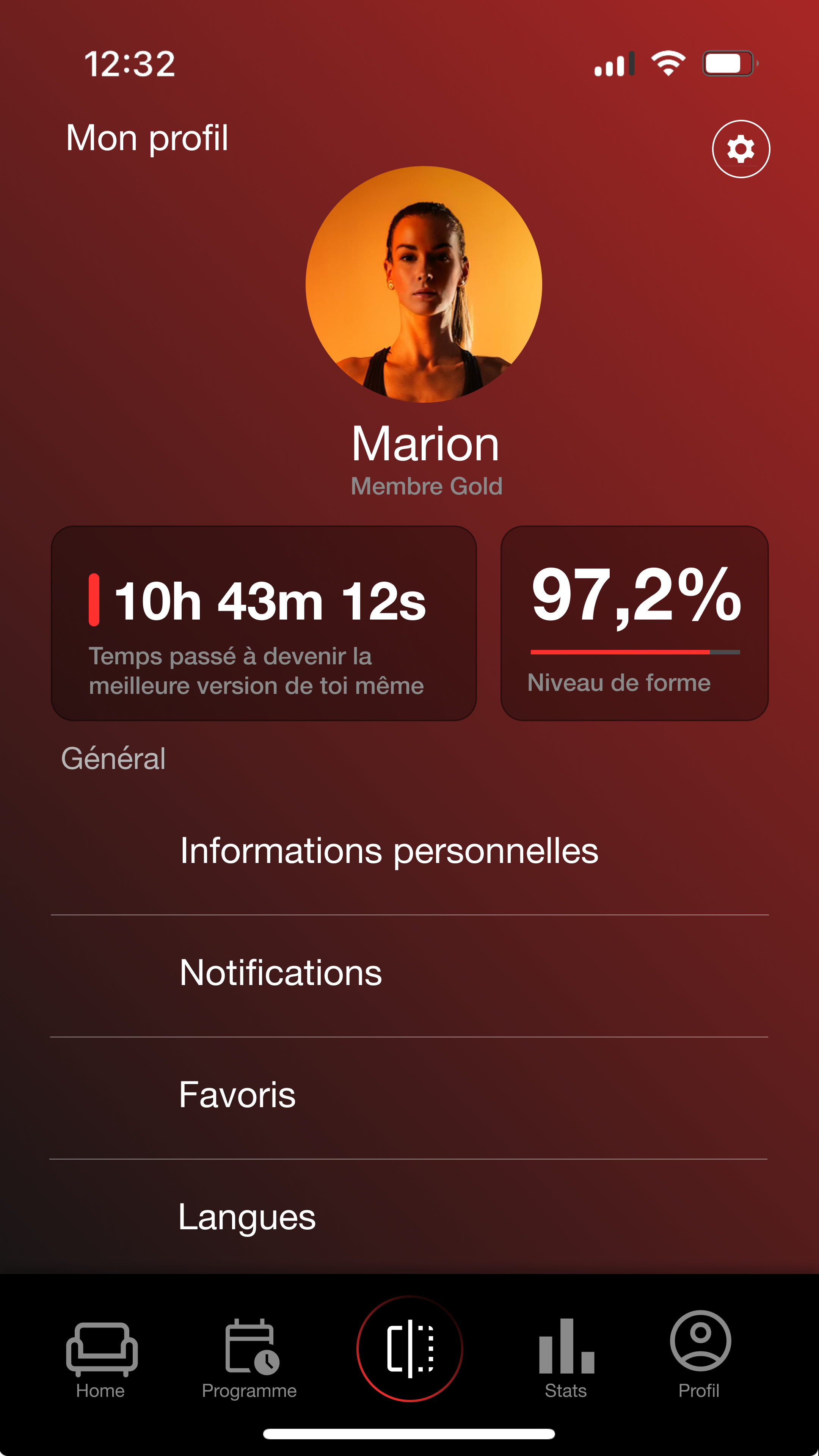Open the Langues row
This screenshot has height=1456, width=819.
[x=409, y=1218]
